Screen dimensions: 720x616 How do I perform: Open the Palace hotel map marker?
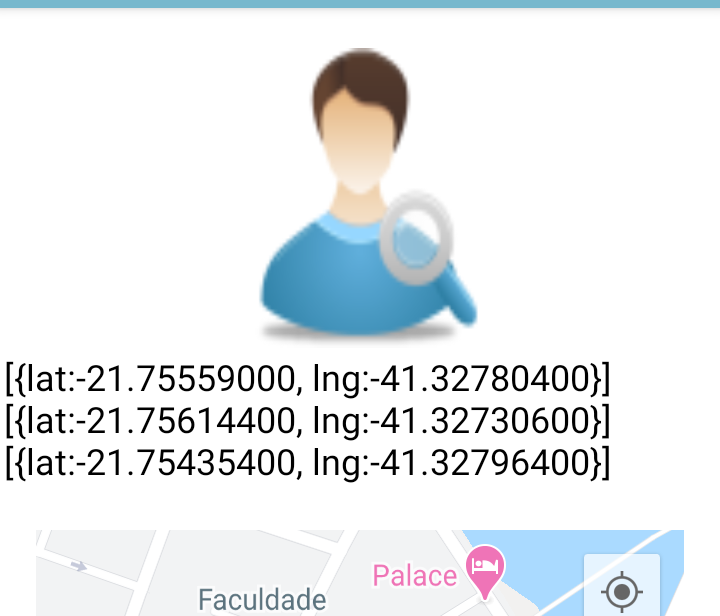click(485, 567)
